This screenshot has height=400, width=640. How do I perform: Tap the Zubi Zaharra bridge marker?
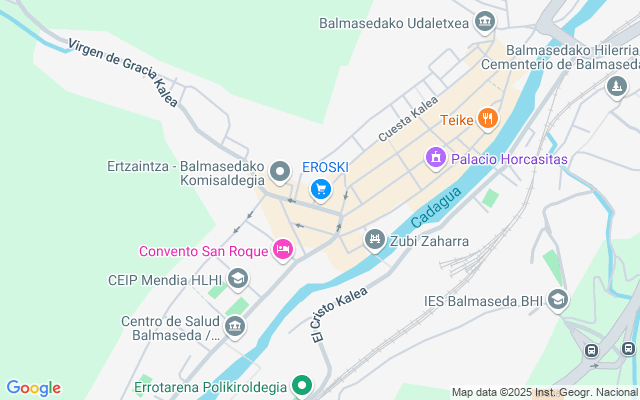[x=374, y=239]
